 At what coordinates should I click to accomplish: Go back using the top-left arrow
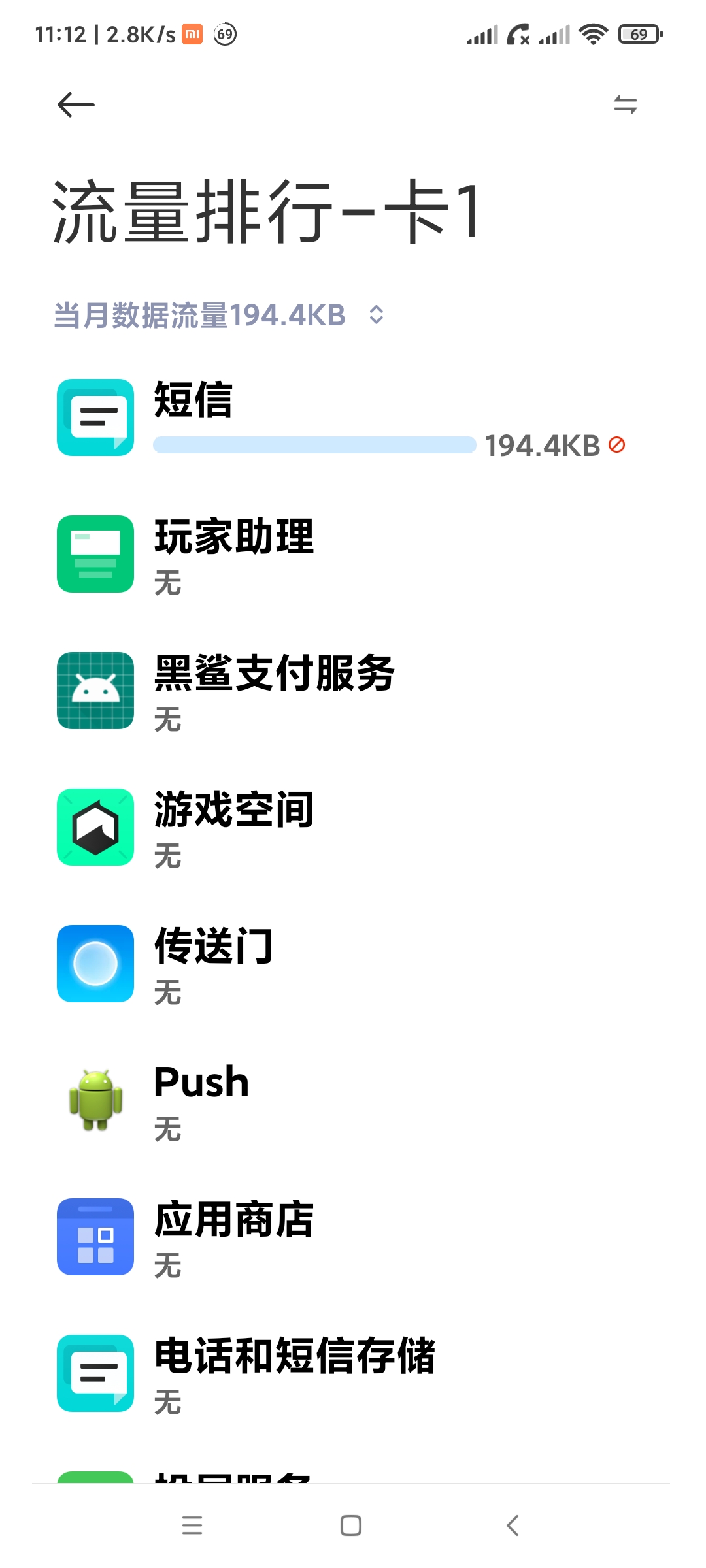pyautogui.click(x=76, y=105)
